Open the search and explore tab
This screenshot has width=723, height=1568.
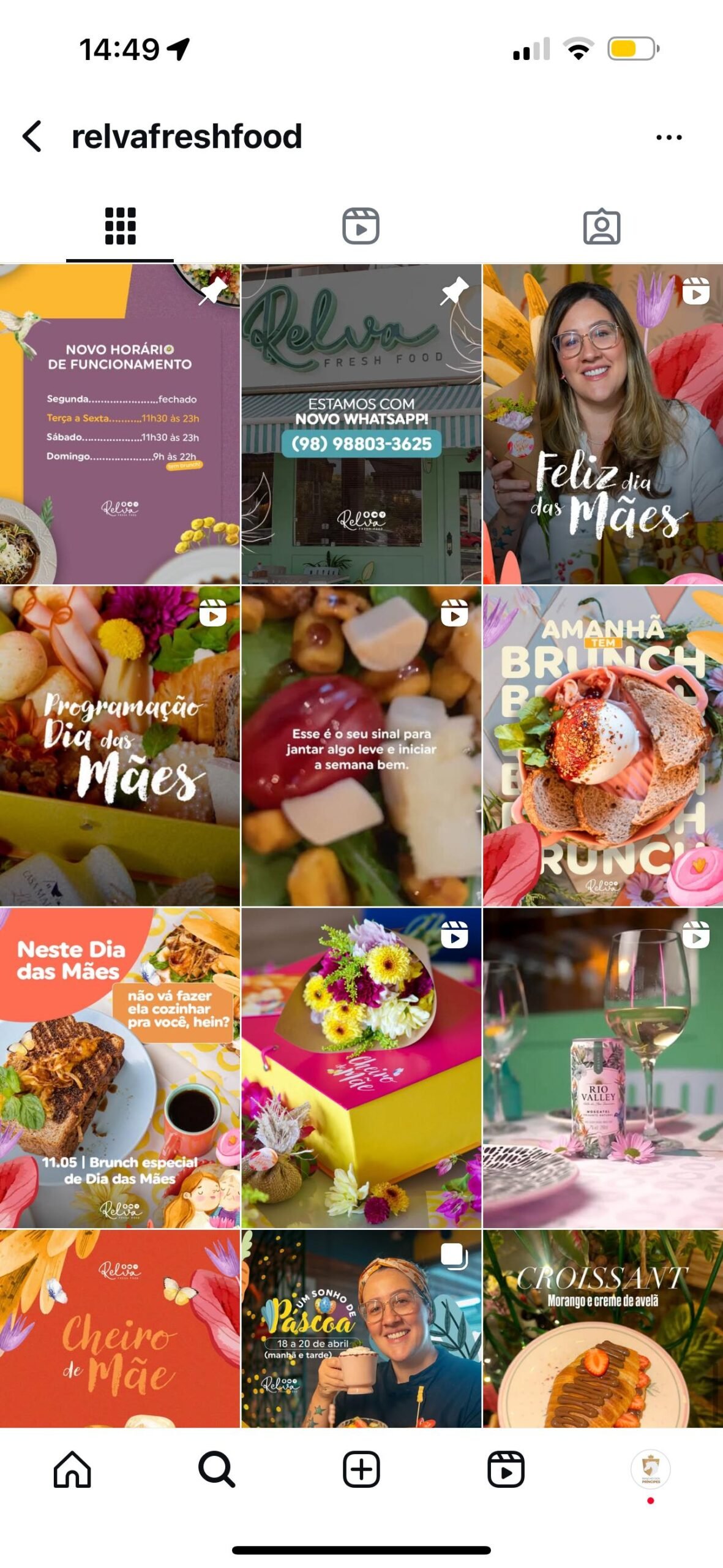(x=217, y=1469)
